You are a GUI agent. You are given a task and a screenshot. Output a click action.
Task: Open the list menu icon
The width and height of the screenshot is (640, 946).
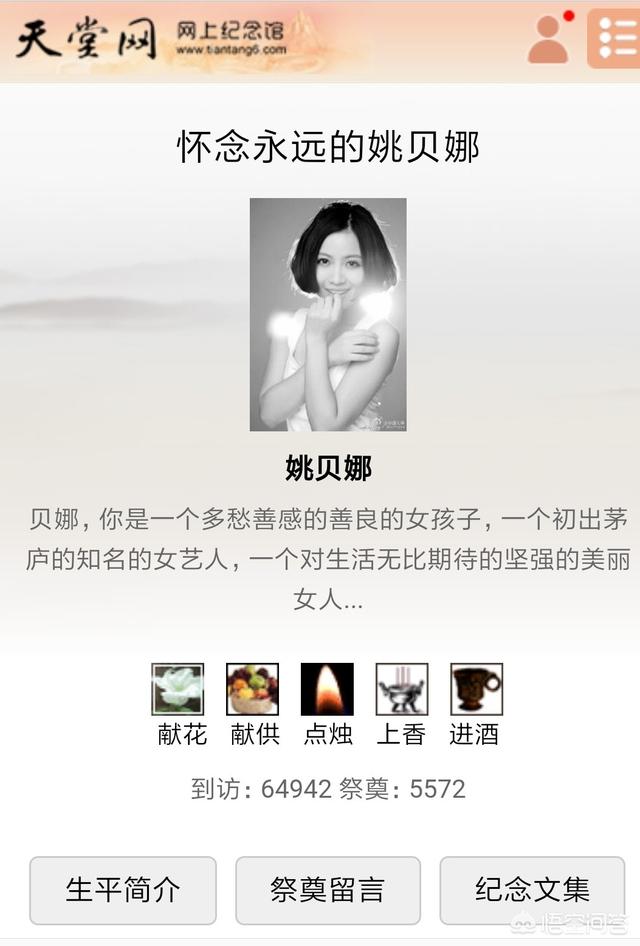click(614, 39)
